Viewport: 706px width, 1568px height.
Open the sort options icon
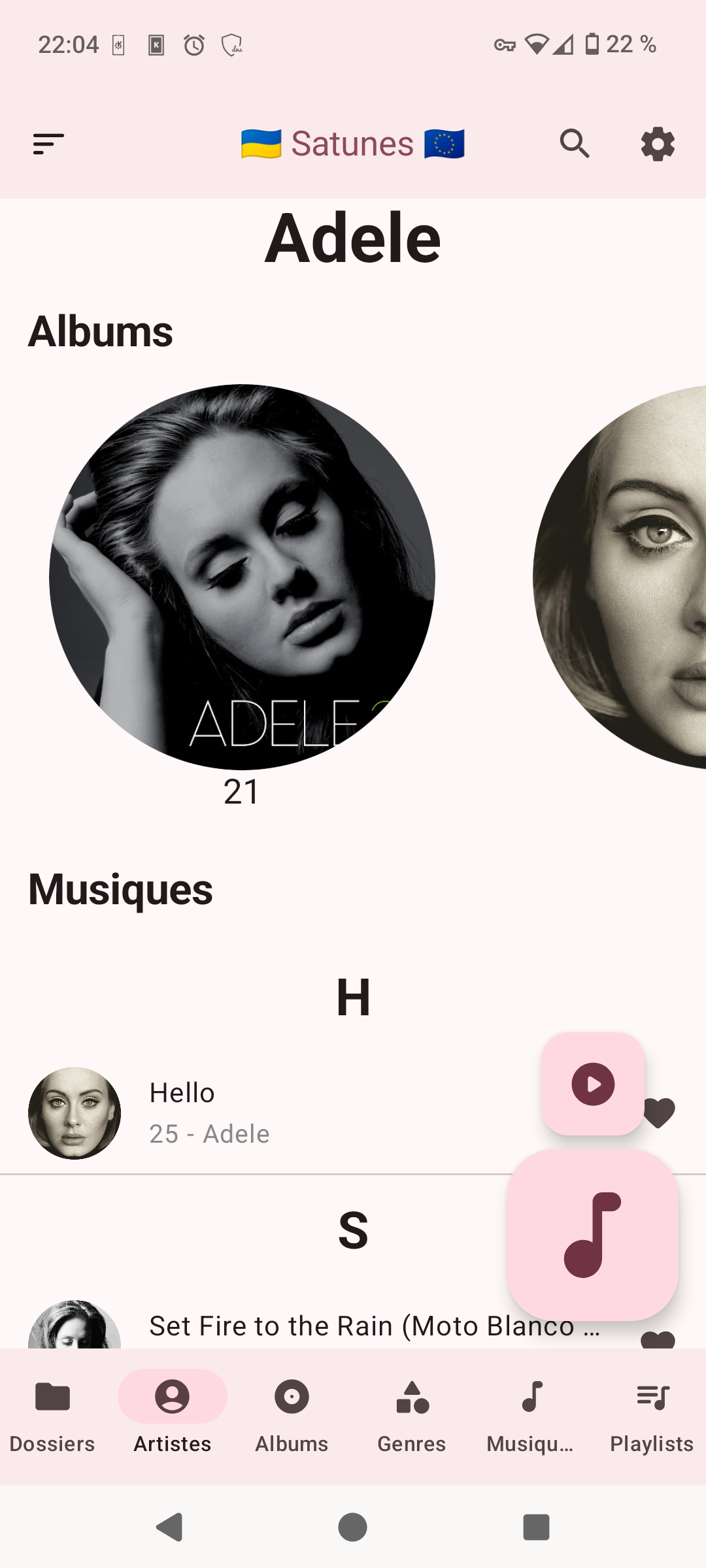pyautogui.click(x=48, y=144)
